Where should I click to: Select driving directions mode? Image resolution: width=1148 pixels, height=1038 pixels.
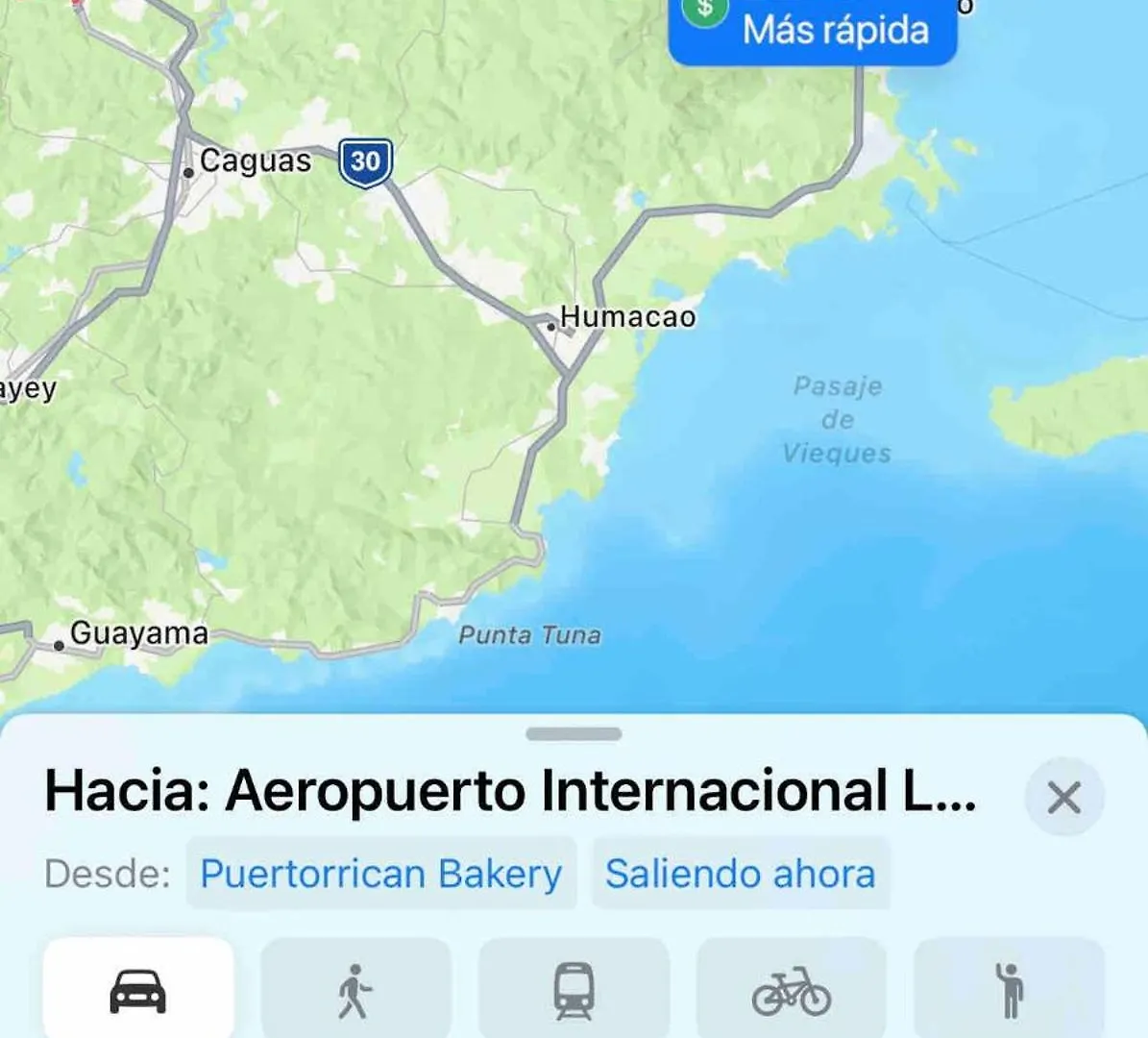[138, 989]
